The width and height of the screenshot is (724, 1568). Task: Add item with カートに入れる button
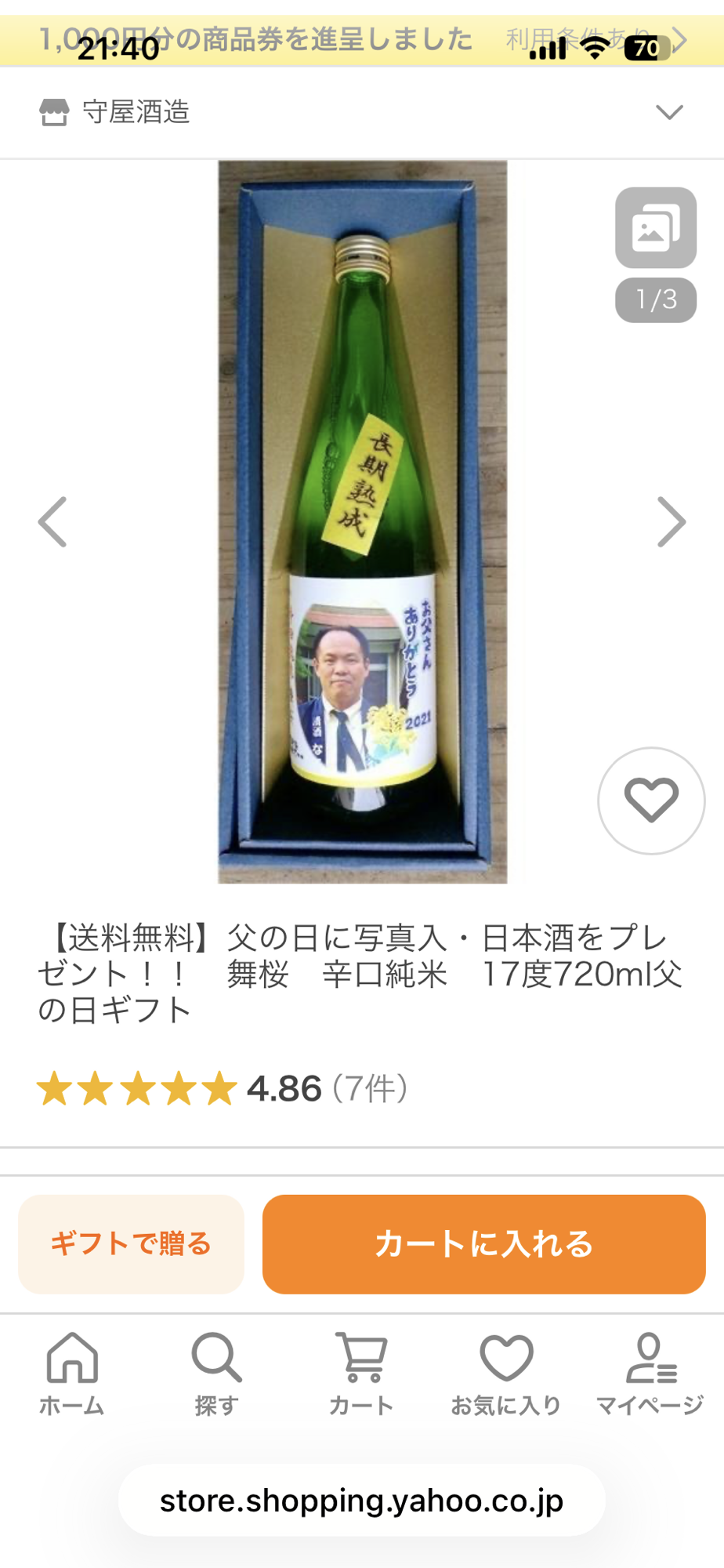tap(483, 1244)
